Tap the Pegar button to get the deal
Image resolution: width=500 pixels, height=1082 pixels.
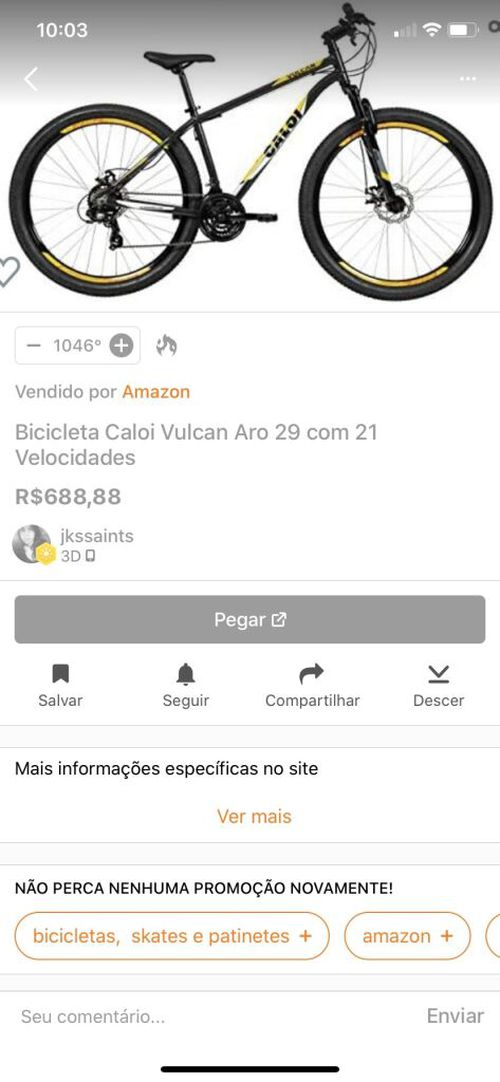click(x=250, y=620)
